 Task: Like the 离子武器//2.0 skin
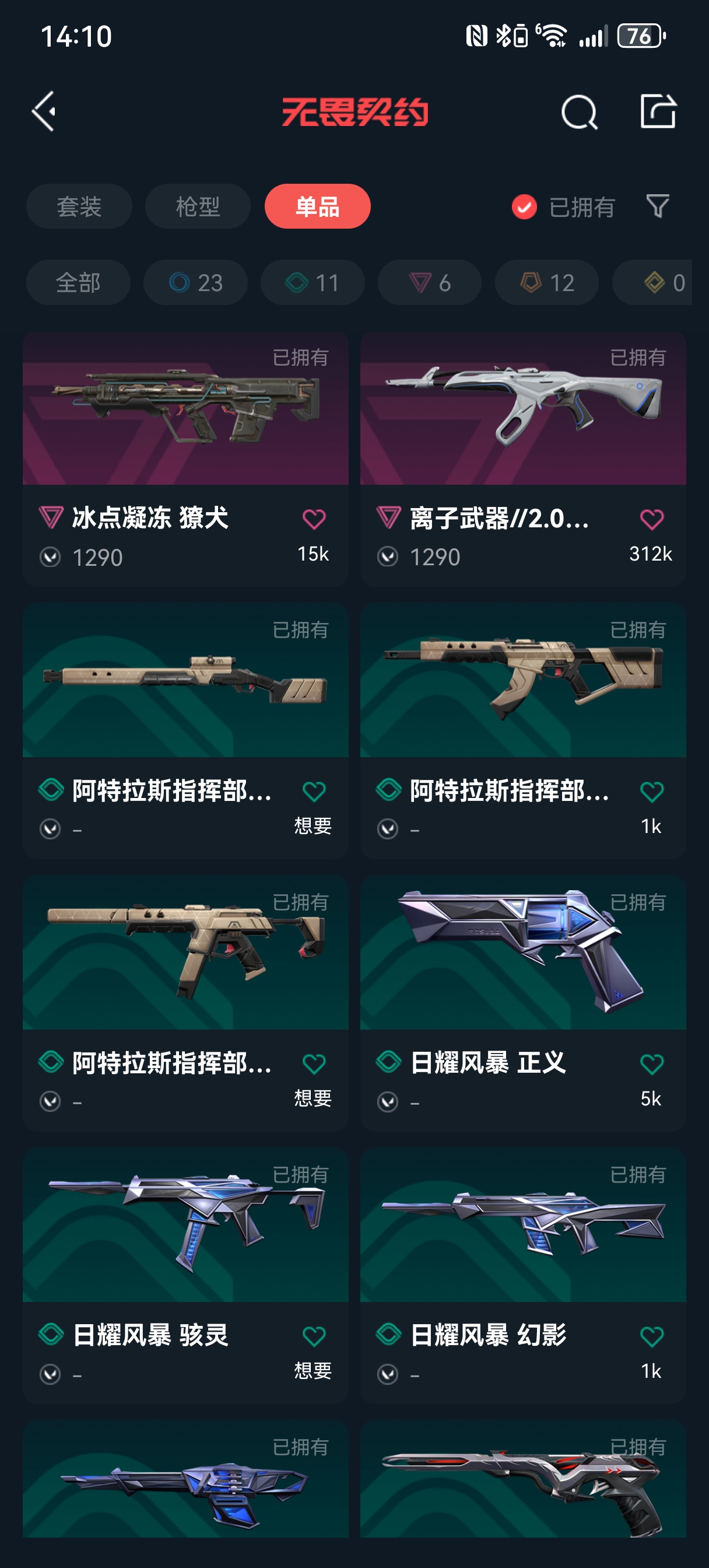pos(651,519)
